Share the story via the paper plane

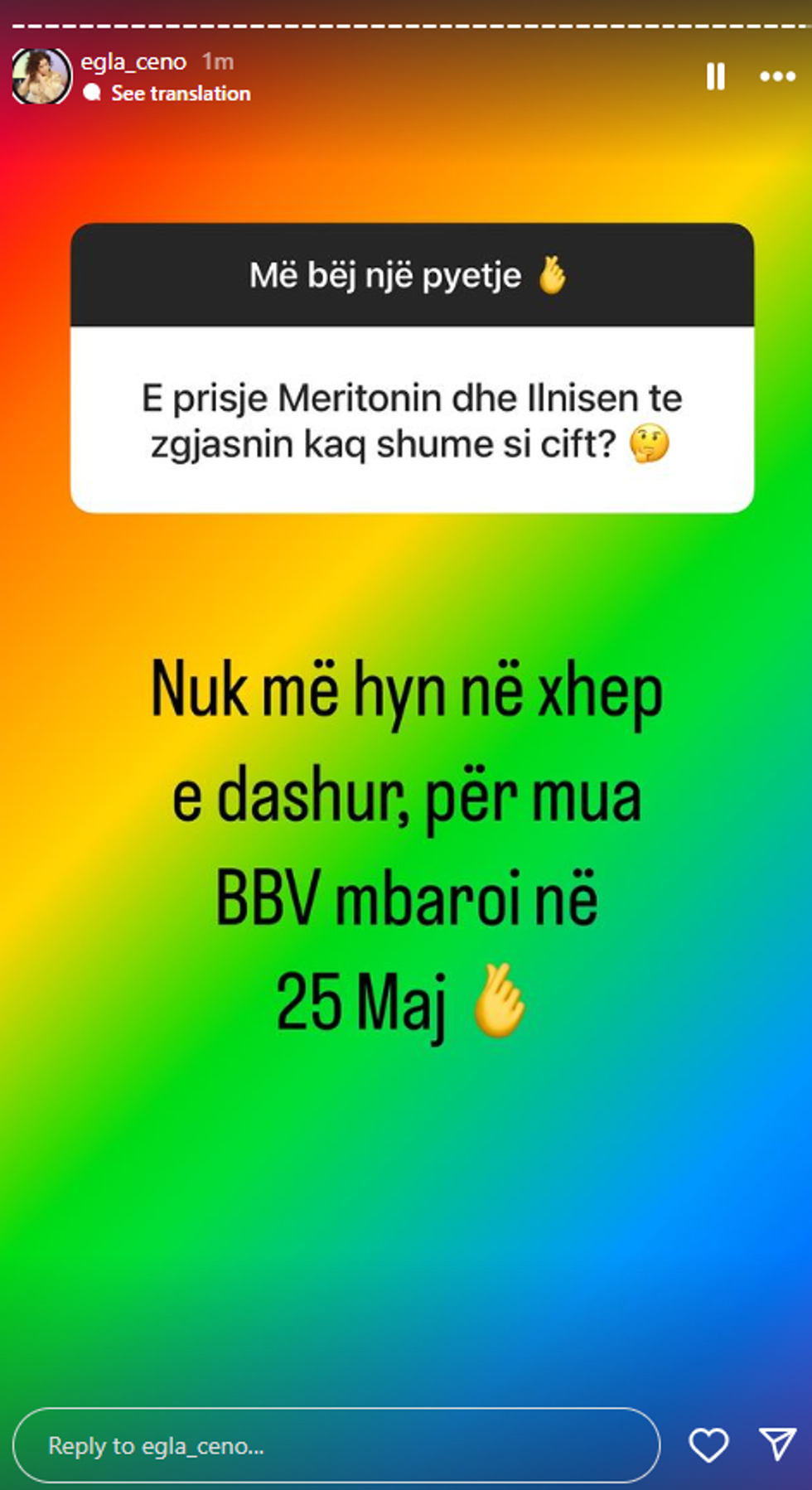coord(777,1444)
